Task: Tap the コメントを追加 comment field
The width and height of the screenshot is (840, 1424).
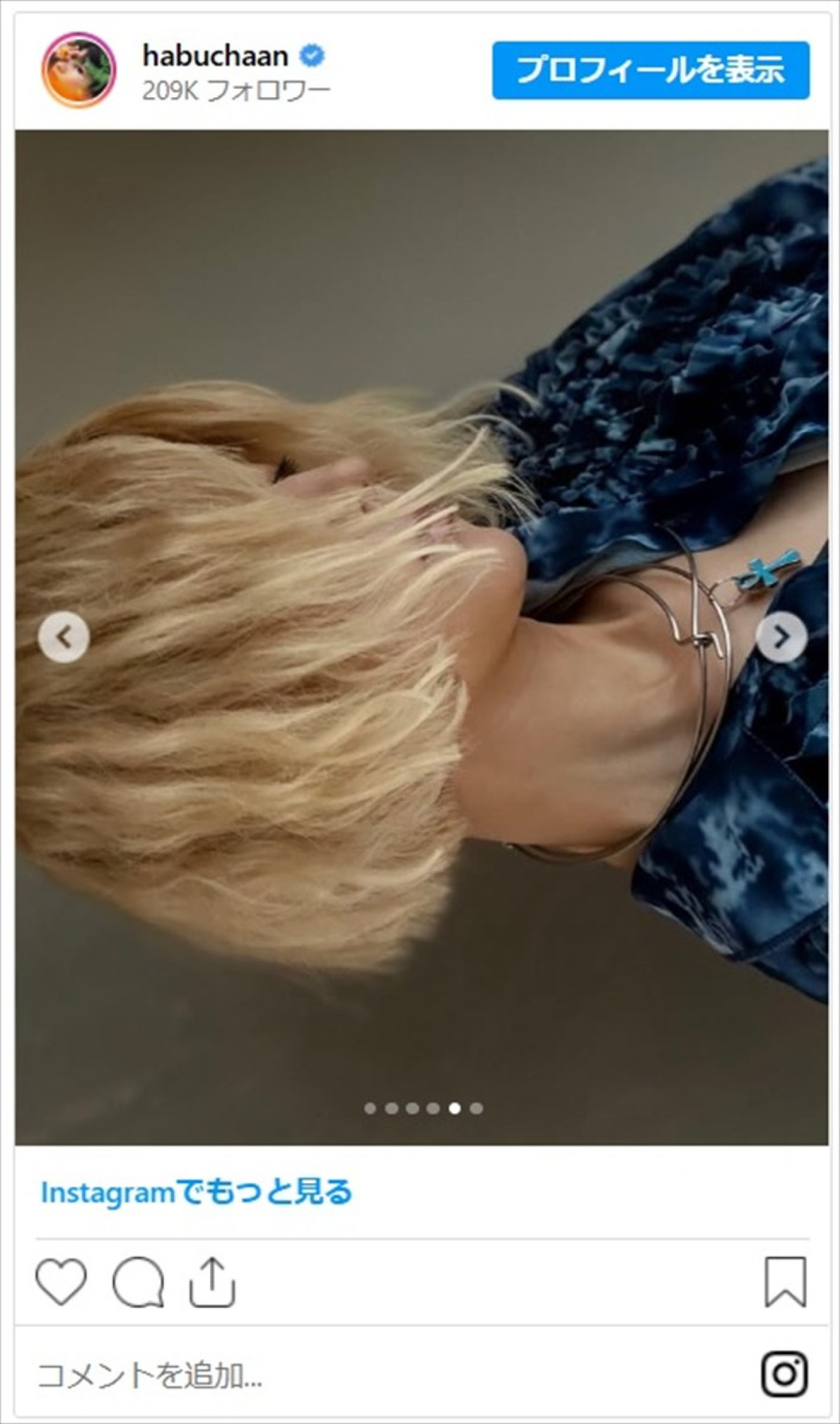Action: [x=350, y=1376]
